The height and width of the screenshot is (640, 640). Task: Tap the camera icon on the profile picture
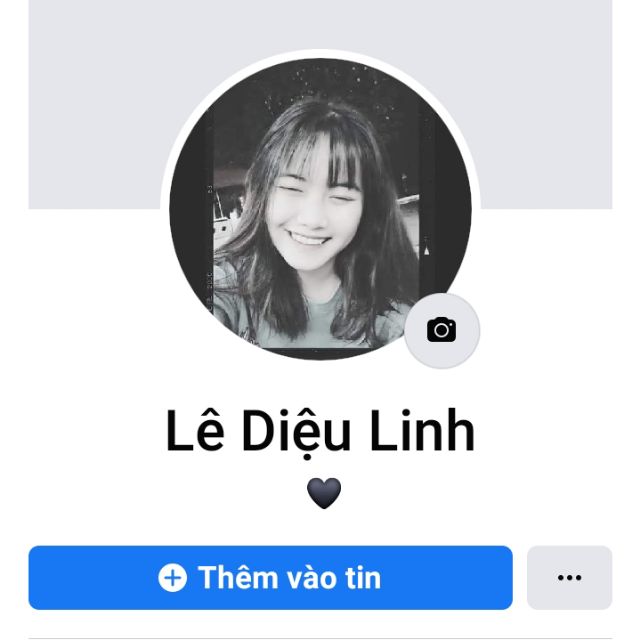point(442,330)
